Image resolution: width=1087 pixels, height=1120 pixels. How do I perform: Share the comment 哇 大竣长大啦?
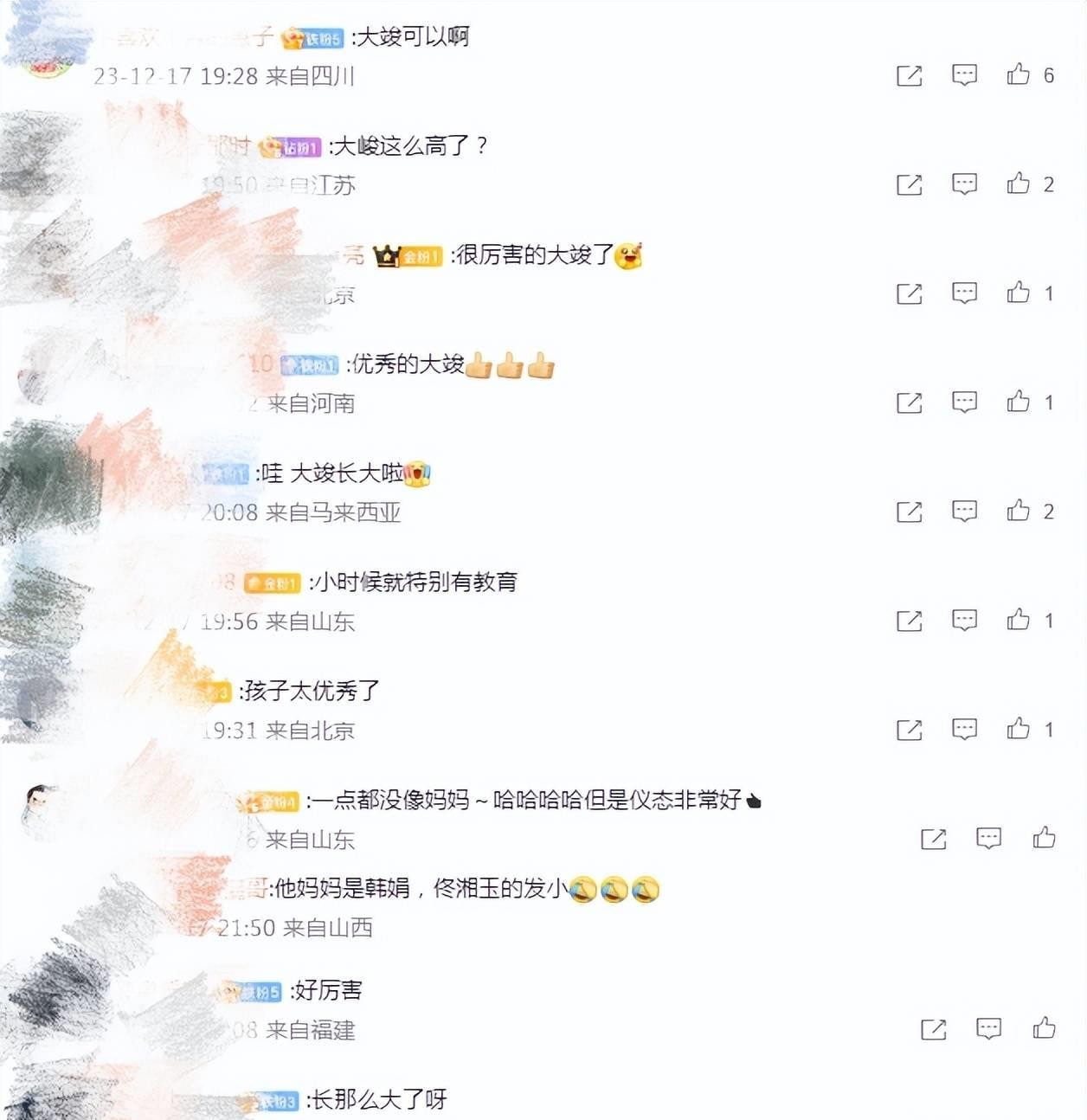(x=909, y=512)
